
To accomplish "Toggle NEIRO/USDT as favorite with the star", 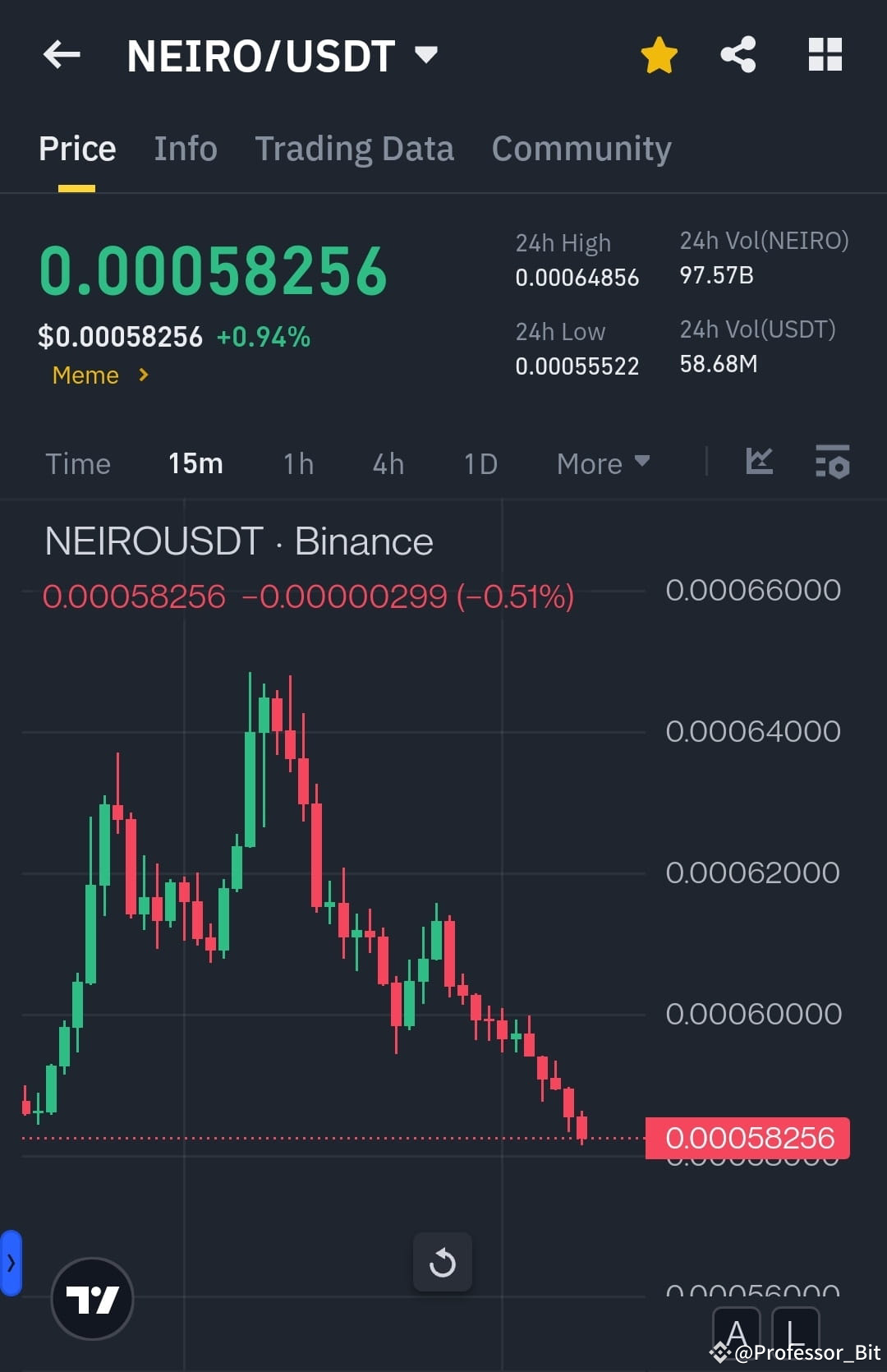I will pyautogui.click(x=659, y=53).
